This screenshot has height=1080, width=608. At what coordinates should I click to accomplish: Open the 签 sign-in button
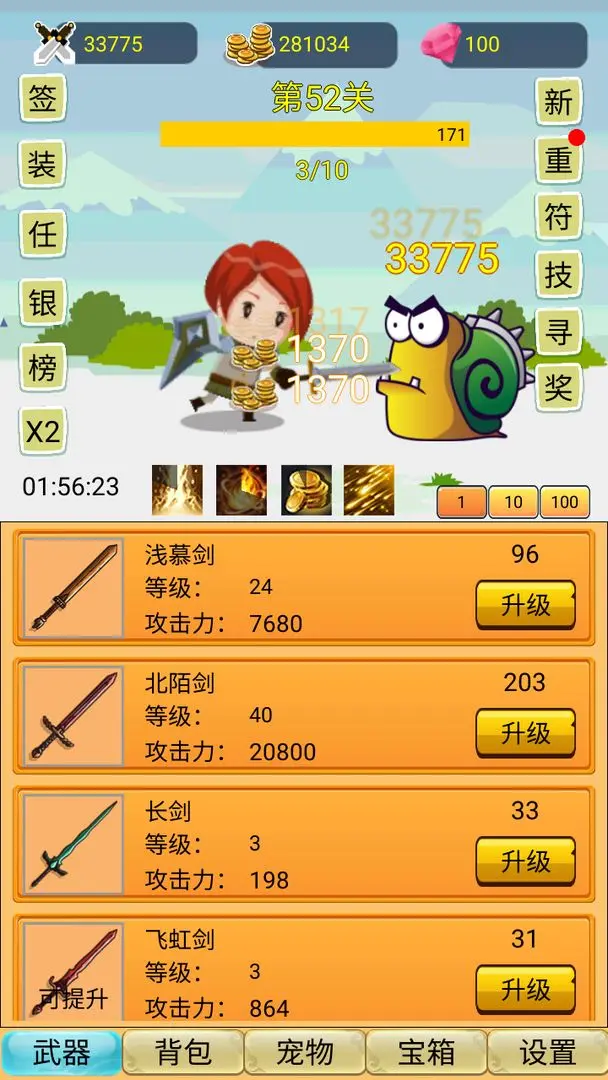[x=42, y=98]
